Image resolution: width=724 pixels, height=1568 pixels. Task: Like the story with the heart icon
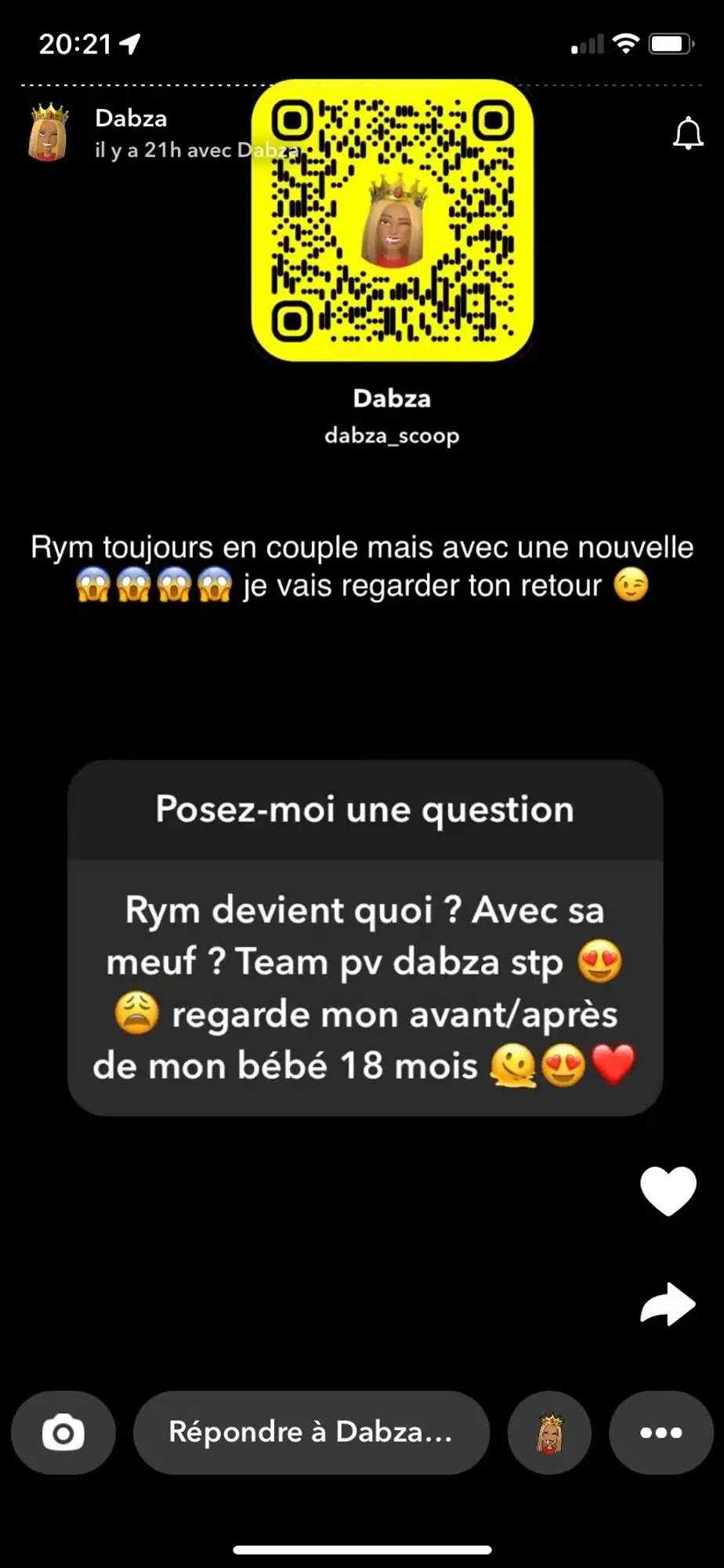click(x=668, y=1191)
